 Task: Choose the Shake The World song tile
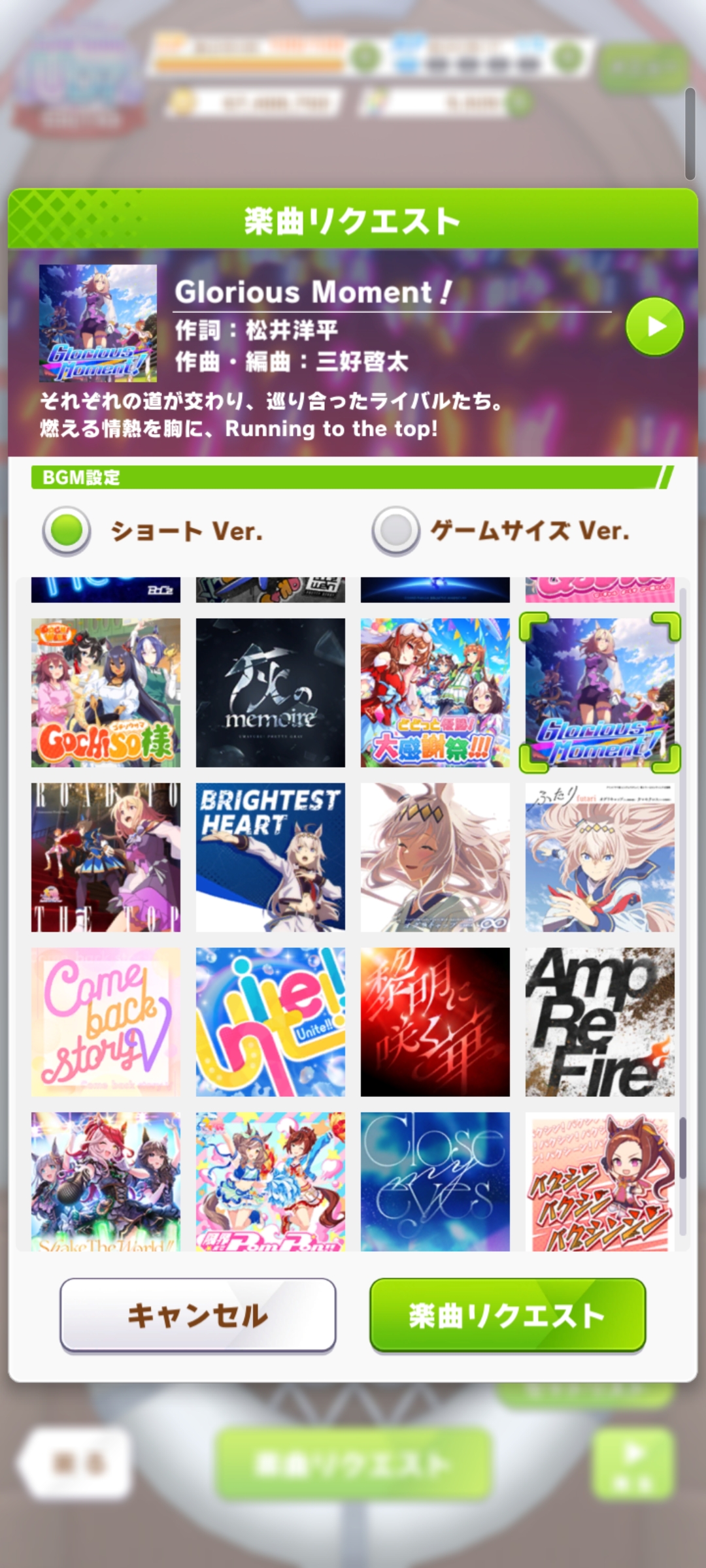[x=106, y=1181]
